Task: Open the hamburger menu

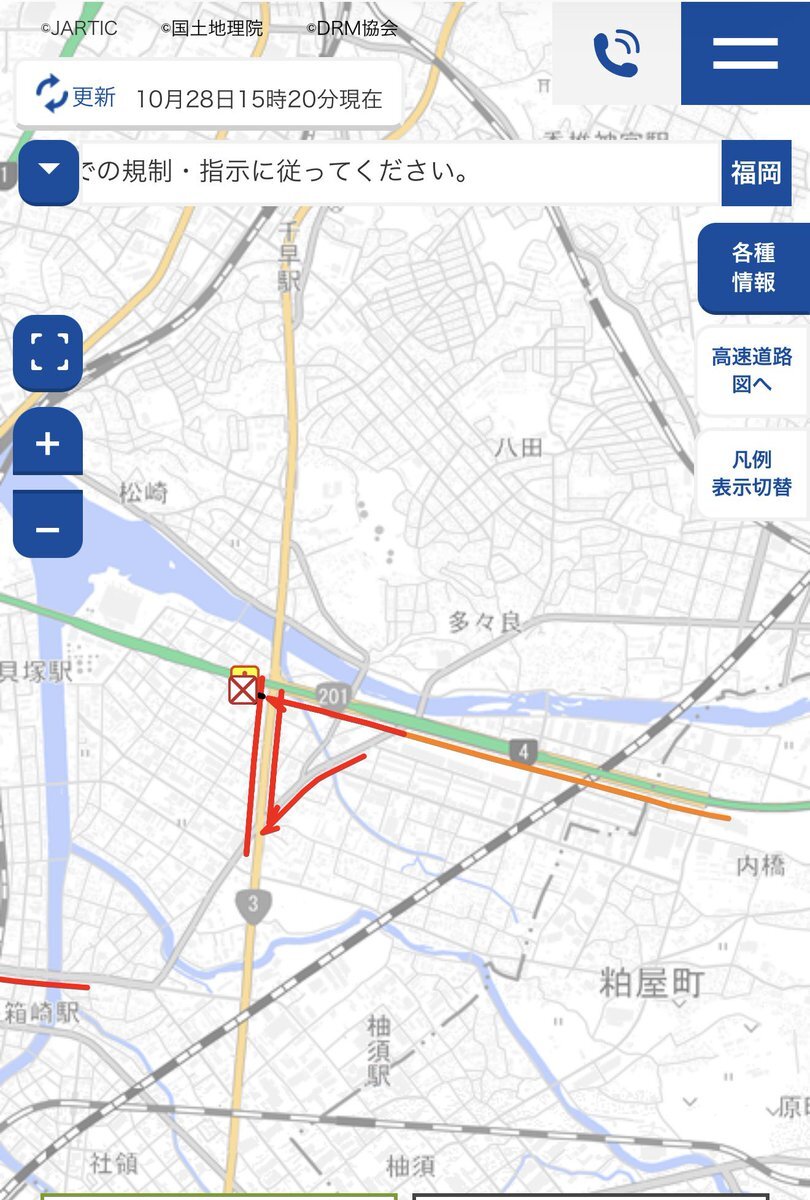Action: click(x=745, y=53)
